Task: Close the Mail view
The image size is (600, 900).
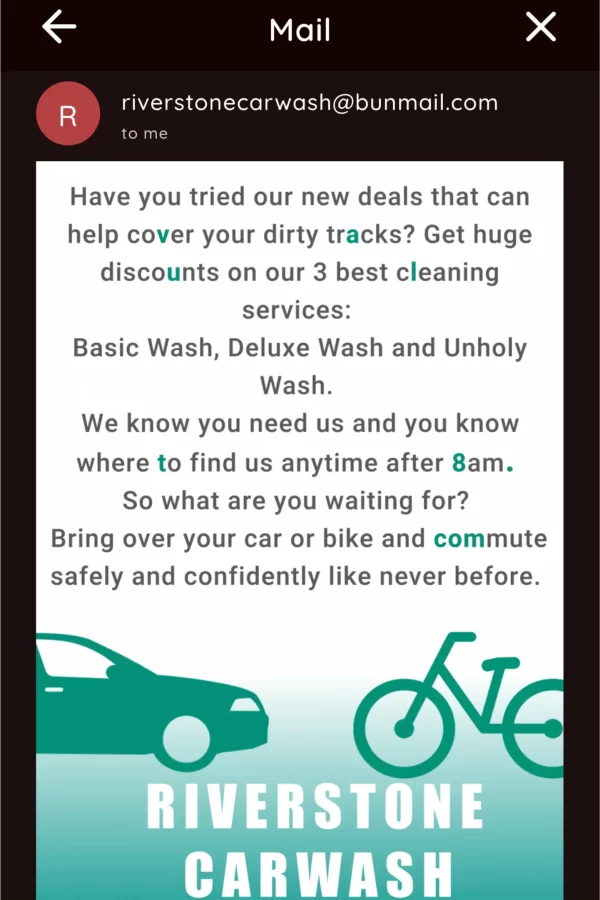Action: point(541,28)
